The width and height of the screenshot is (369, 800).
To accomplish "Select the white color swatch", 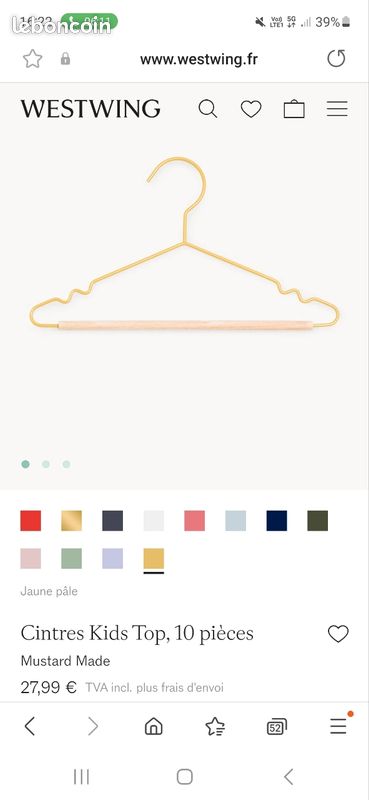I will click(154, 520).
